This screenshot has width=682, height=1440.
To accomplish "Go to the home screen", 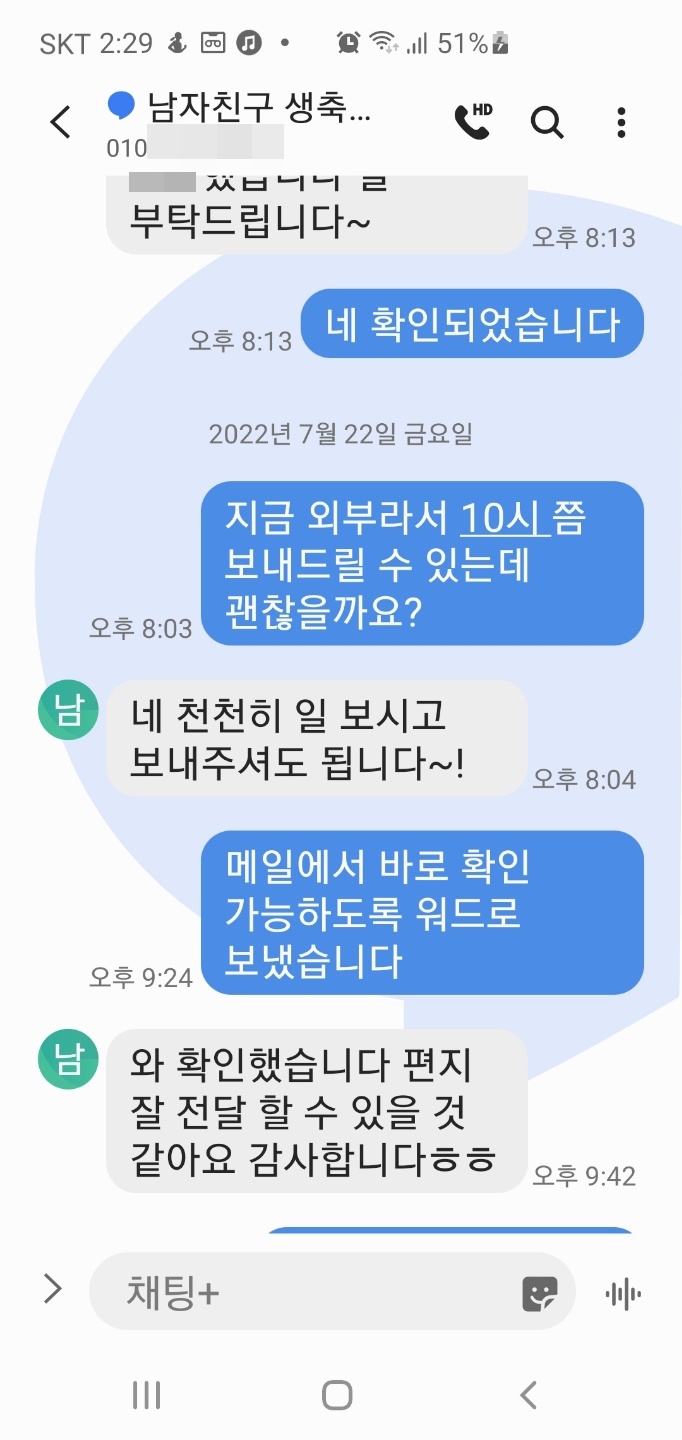I will (338, 1395).
